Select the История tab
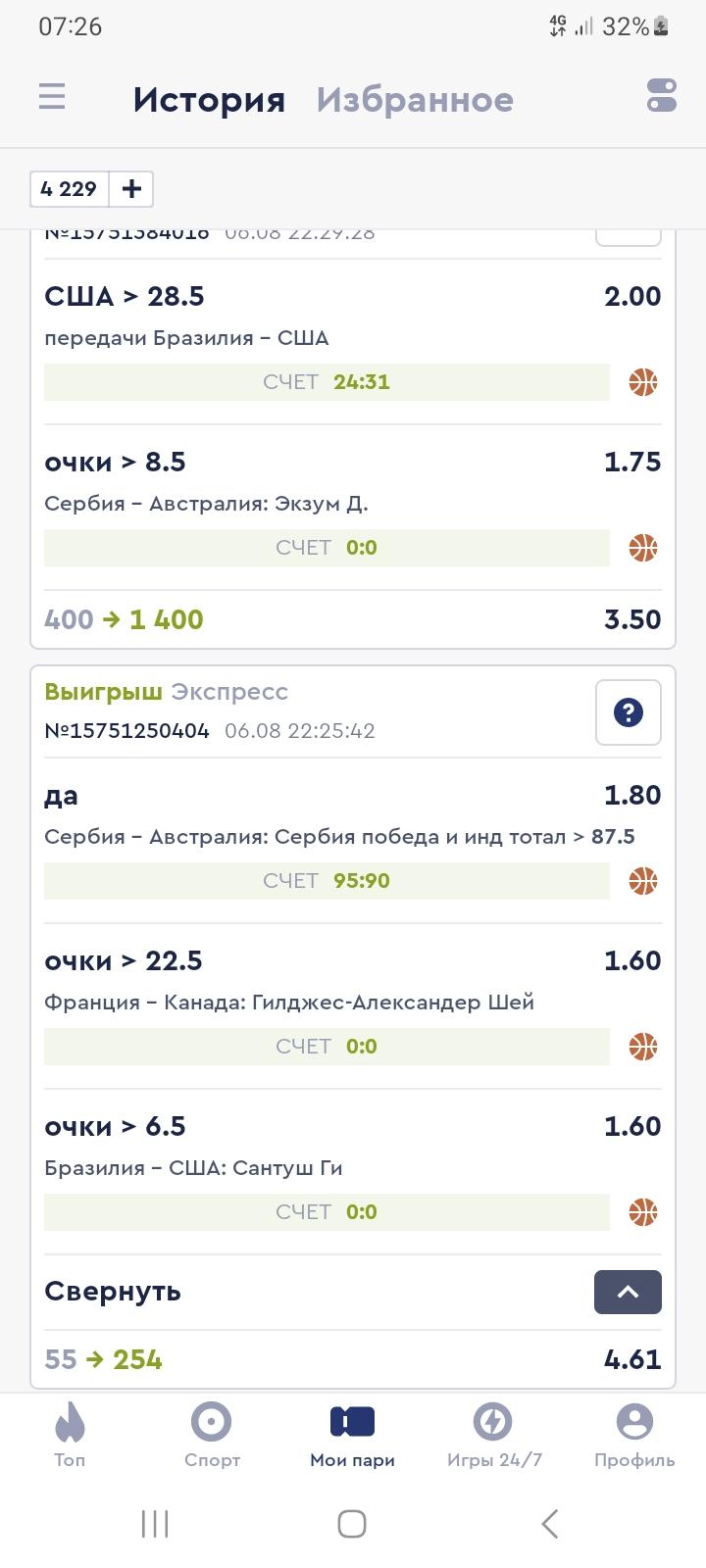Viewport: 706px width, 1568px height. (x=209, y=99)
